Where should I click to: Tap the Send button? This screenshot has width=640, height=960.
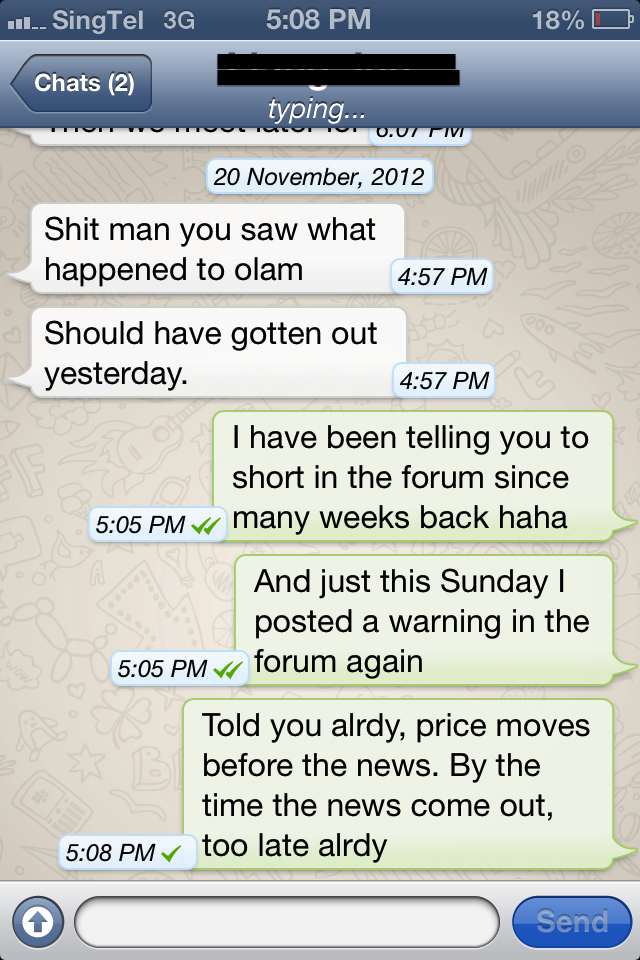[x=571, y=922]
